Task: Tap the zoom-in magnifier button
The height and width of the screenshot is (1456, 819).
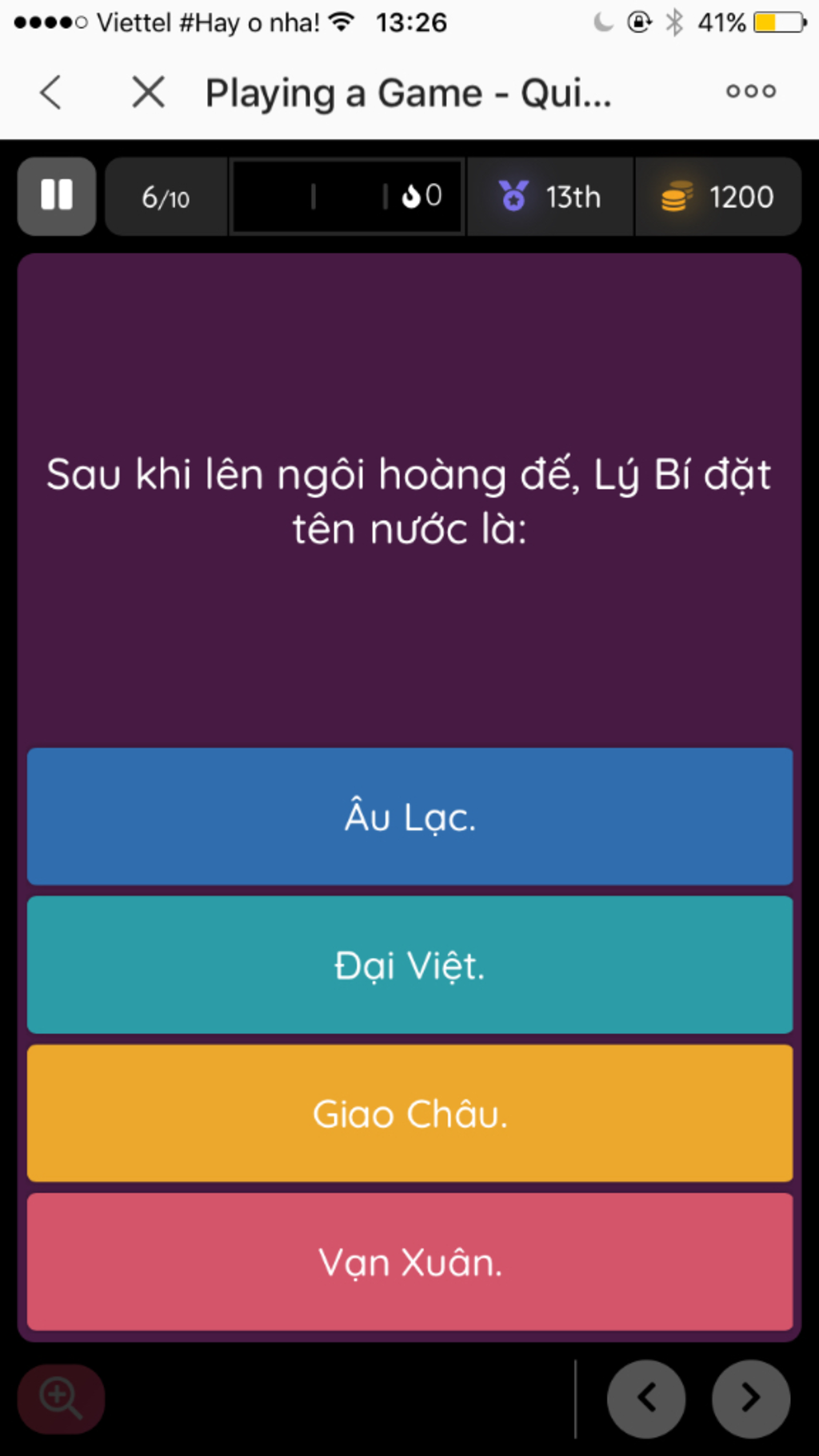Action: (61, 1398)
